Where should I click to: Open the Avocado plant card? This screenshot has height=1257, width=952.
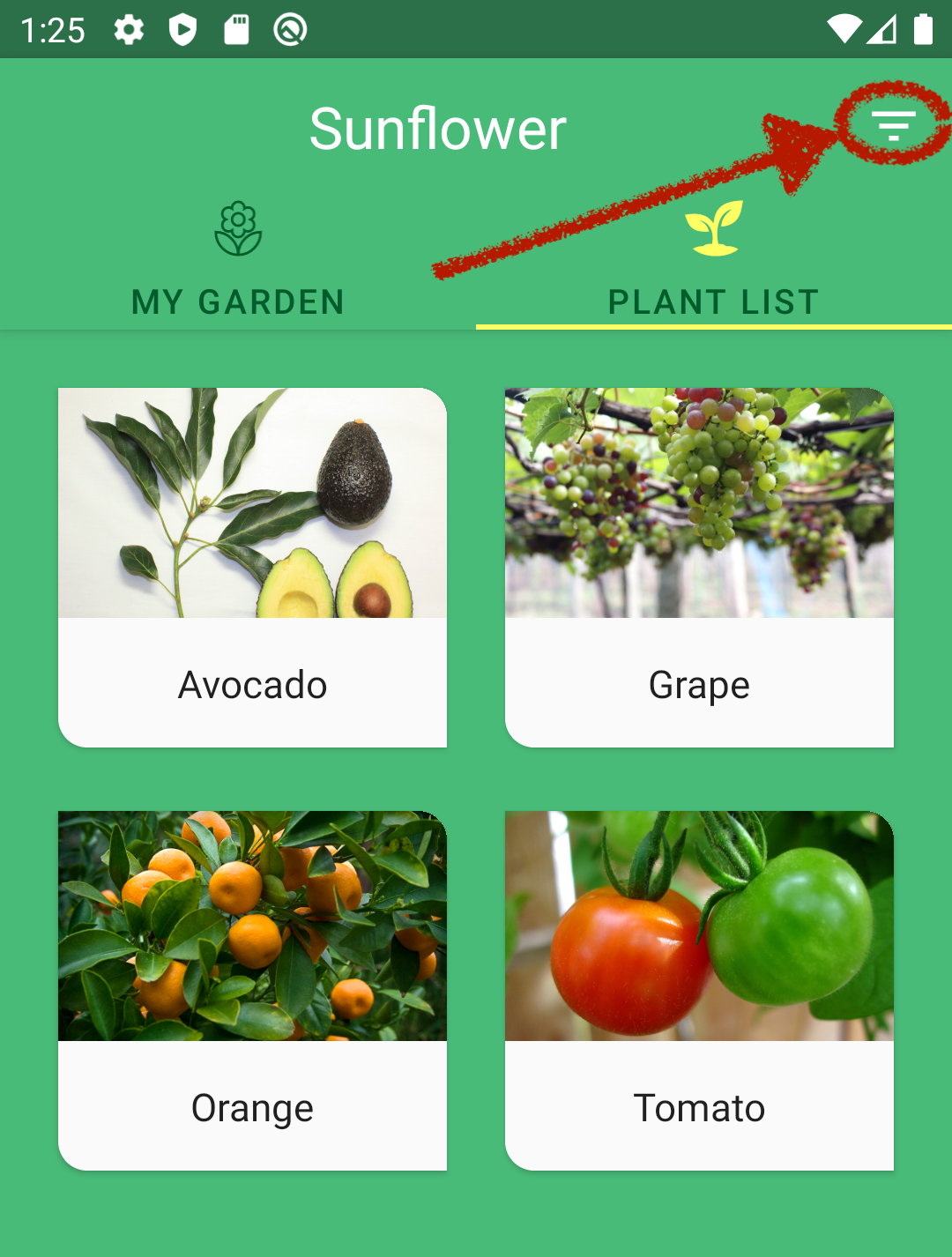252,568
